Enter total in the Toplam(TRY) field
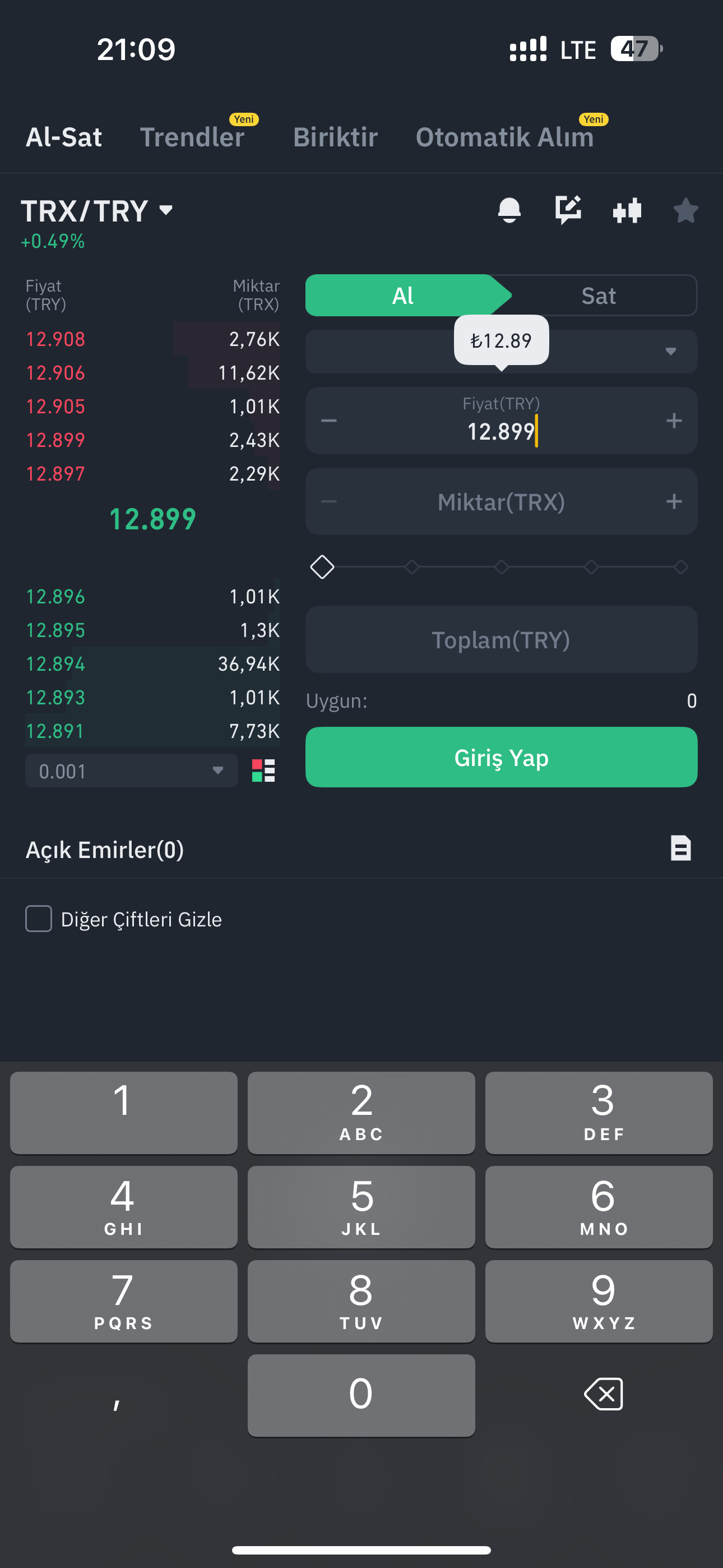This screenshot has height=1568, width=723. (x=502, y=639)
